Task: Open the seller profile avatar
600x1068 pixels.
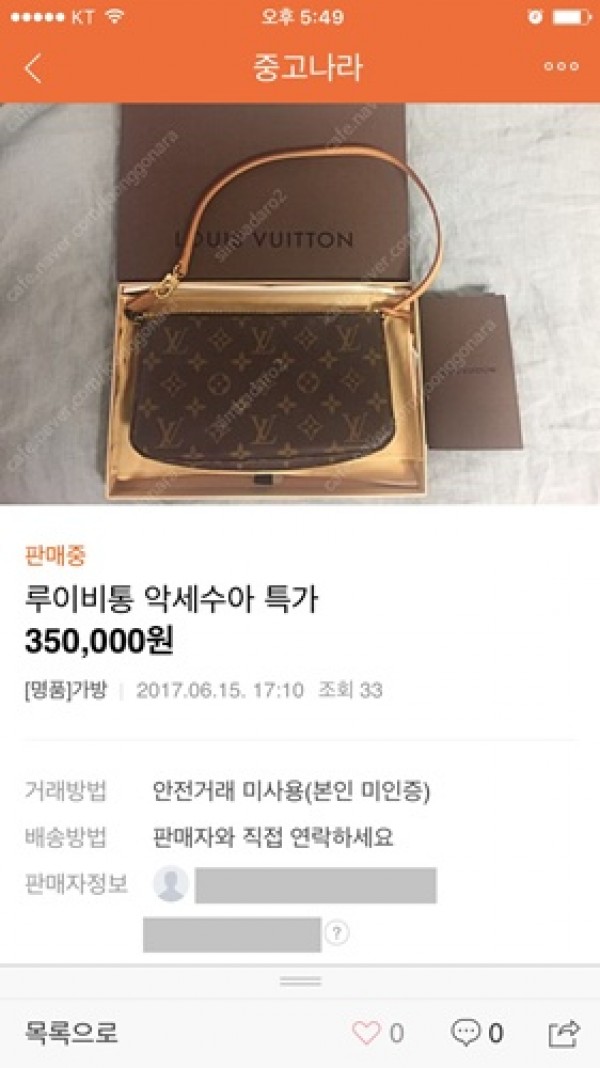Action: tap(171, 884)
